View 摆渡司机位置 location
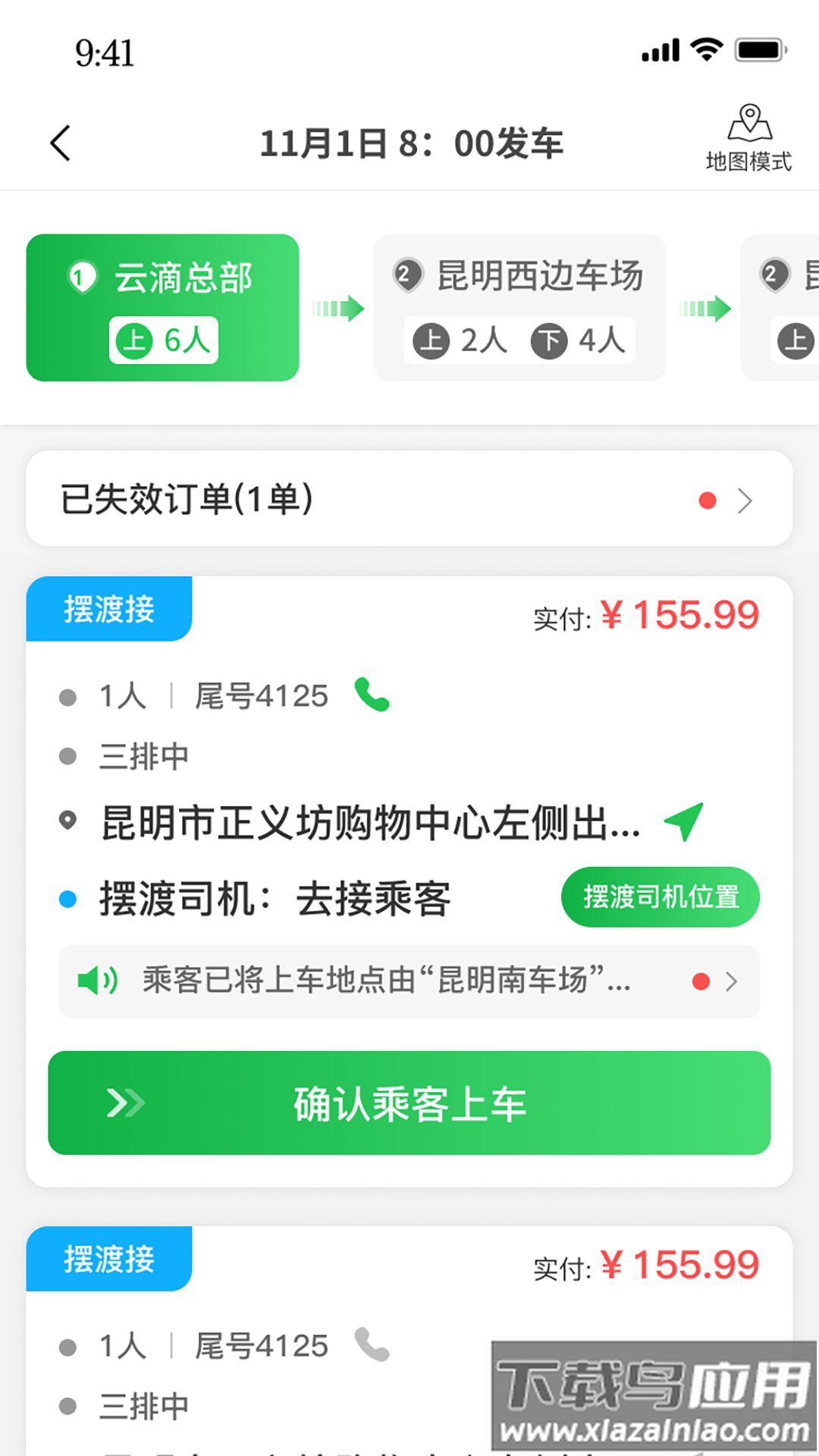The height and width of the screenshot is (1456, 819). pyautogui.click(x=660, y=896)
